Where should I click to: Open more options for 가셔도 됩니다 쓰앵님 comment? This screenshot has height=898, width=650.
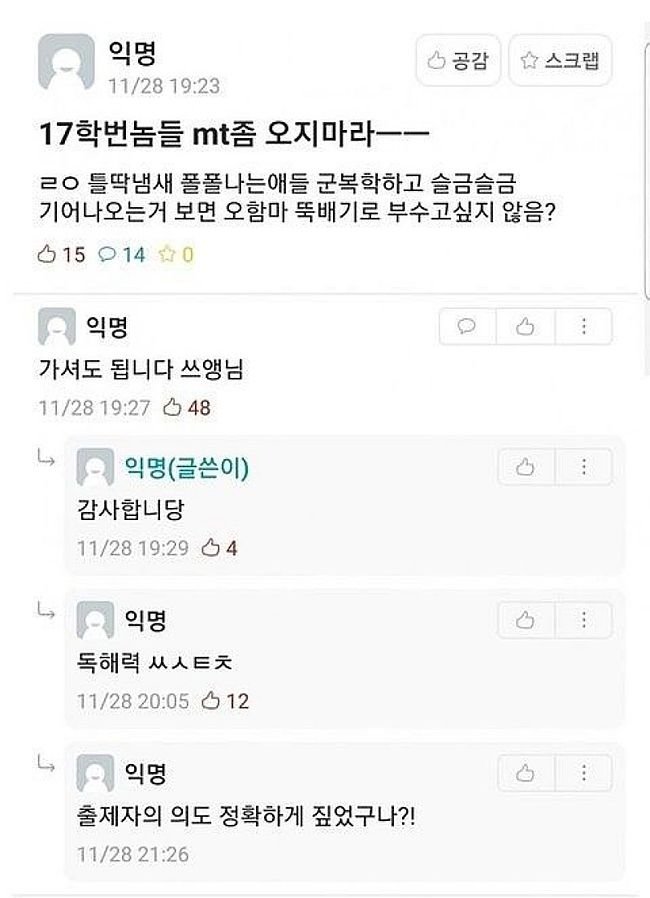tap(584, 326)
